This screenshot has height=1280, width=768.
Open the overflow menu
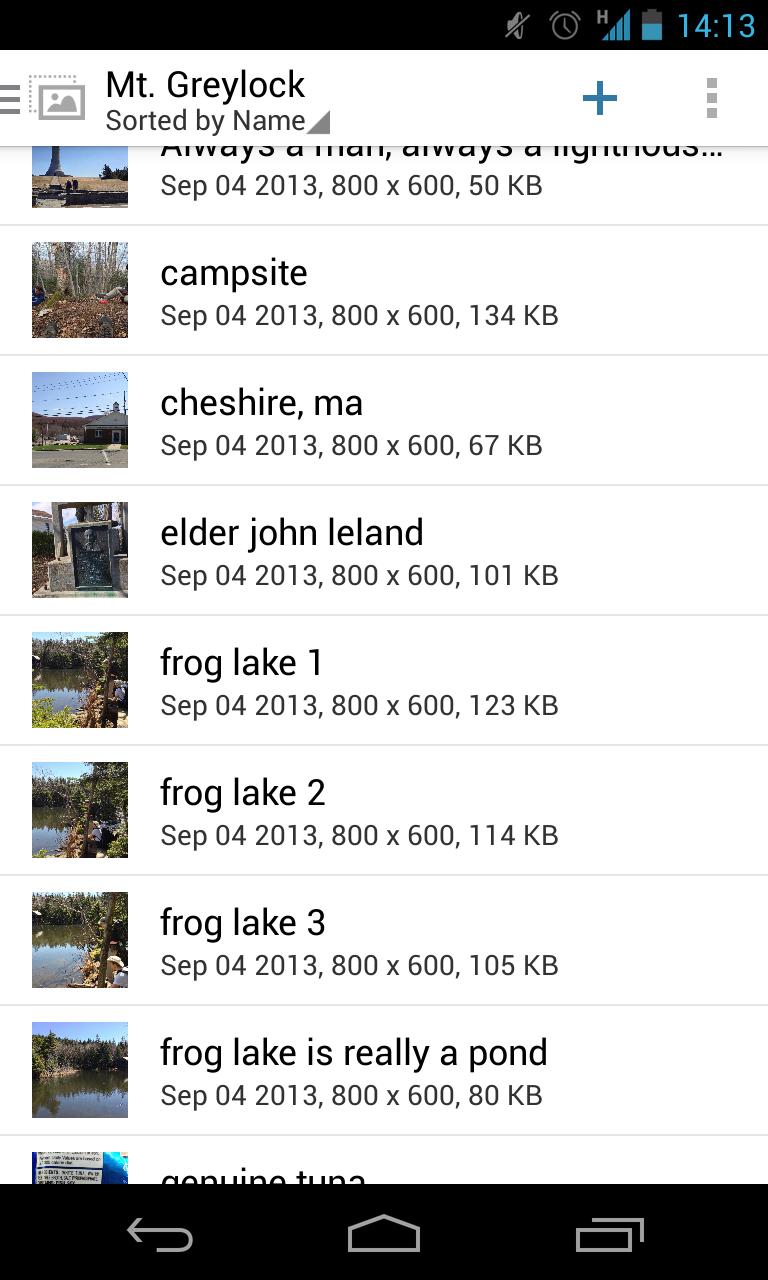pos(712,97)
